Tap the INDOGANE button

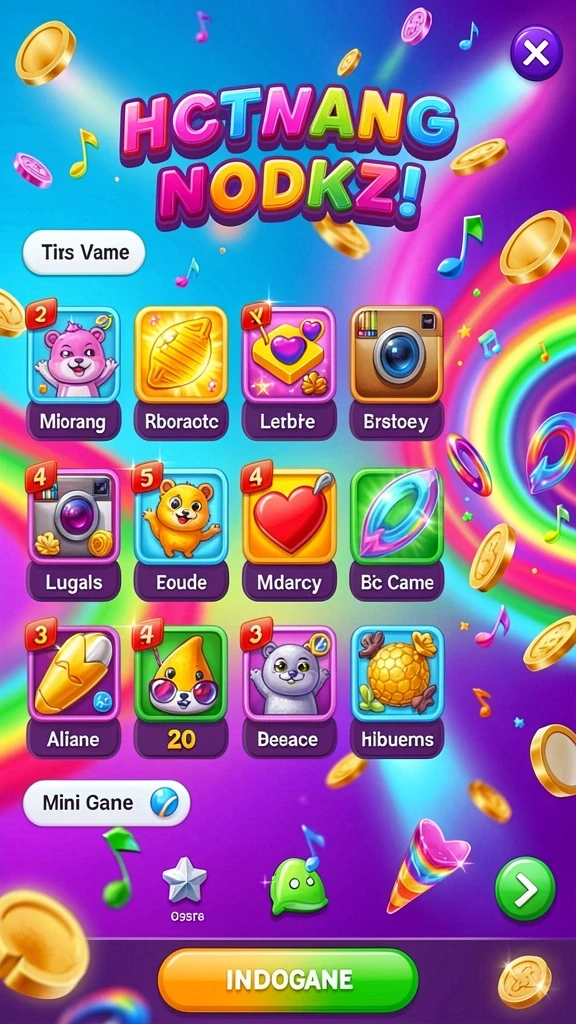coord(288,979)
